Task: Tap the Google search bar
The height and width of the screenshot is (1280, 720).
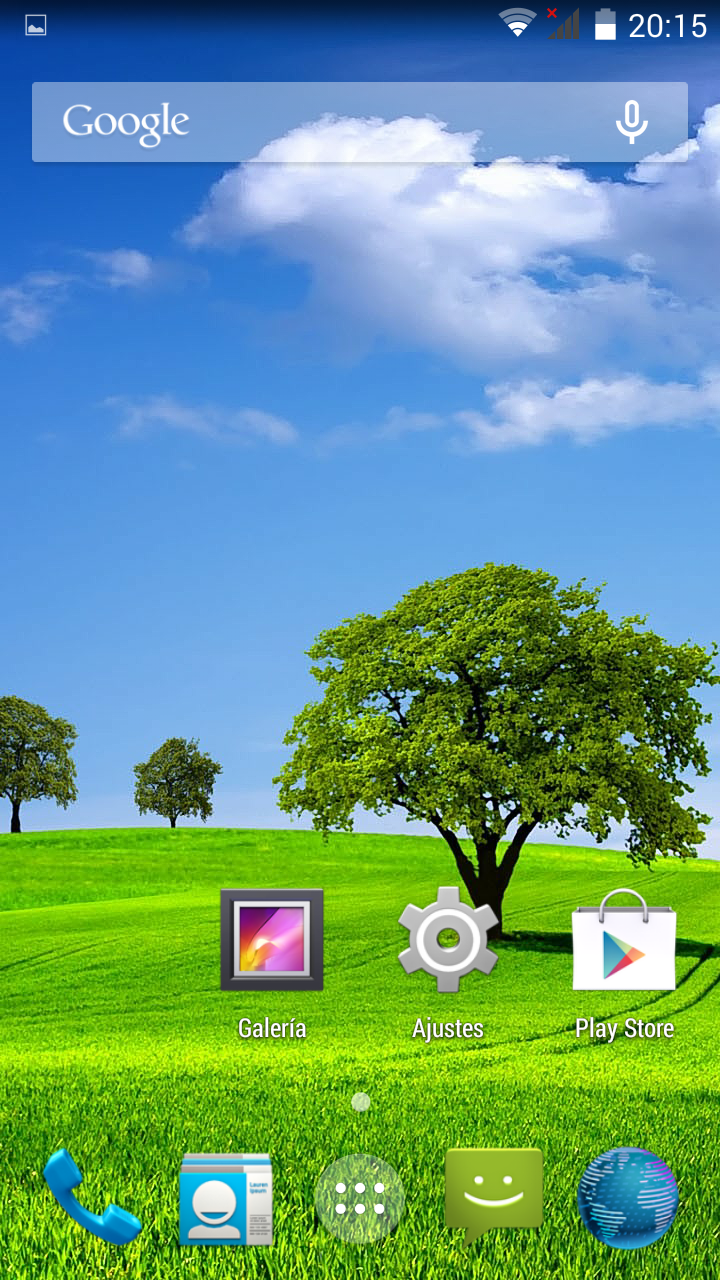Action: [320, 122]
